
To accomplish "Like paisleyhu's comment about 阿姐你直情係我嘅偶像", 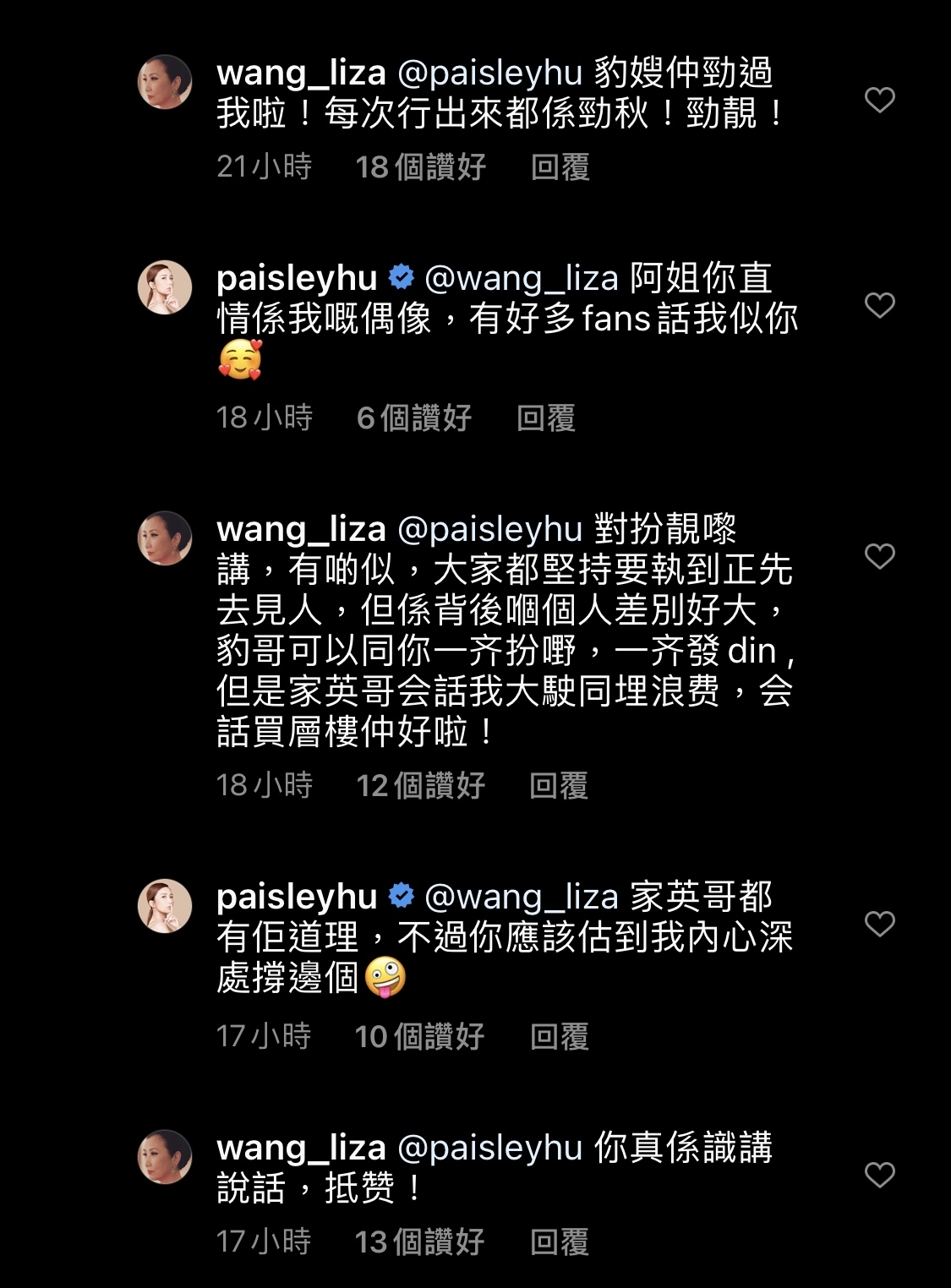I will click(879, 305).
